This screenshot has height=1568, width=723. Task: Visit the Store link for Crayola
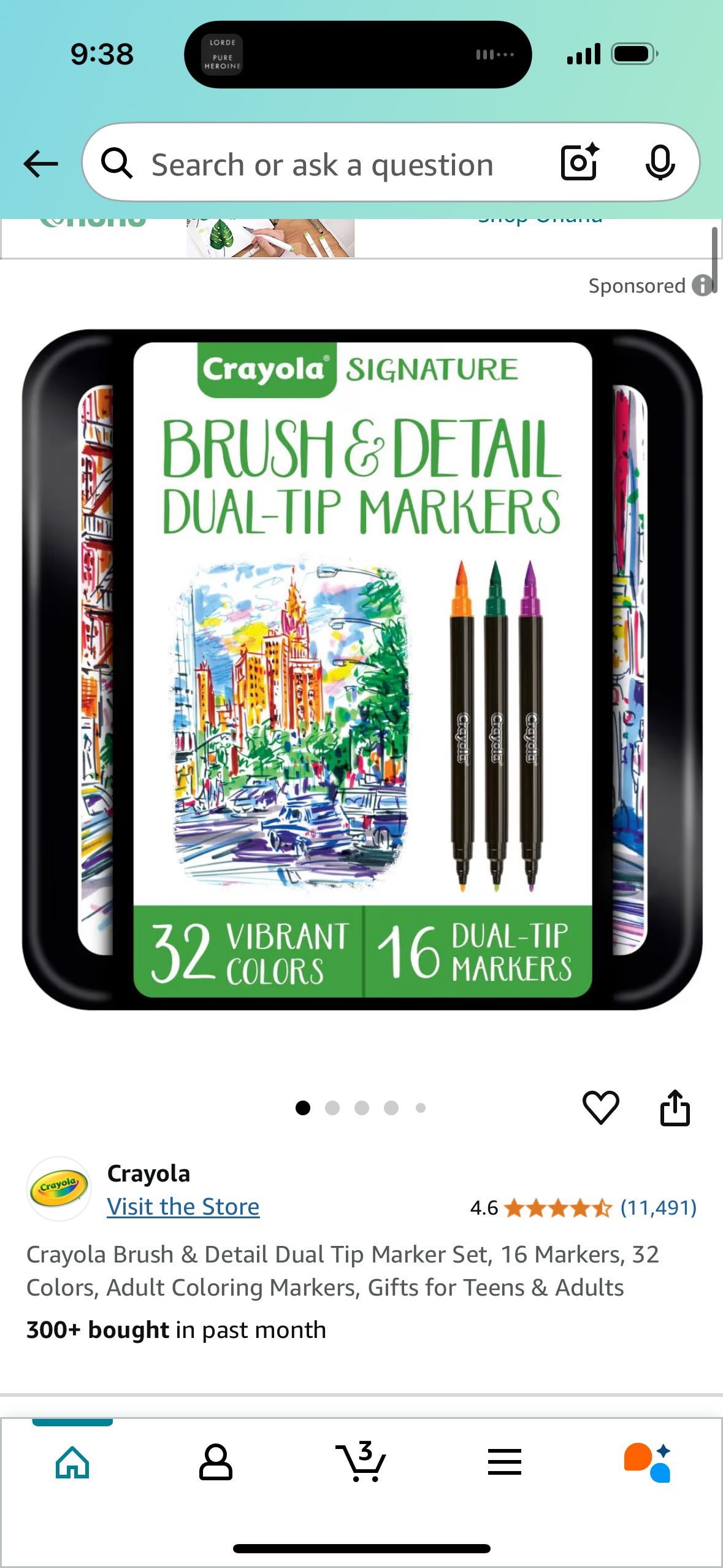click(x=183, y=1207)
